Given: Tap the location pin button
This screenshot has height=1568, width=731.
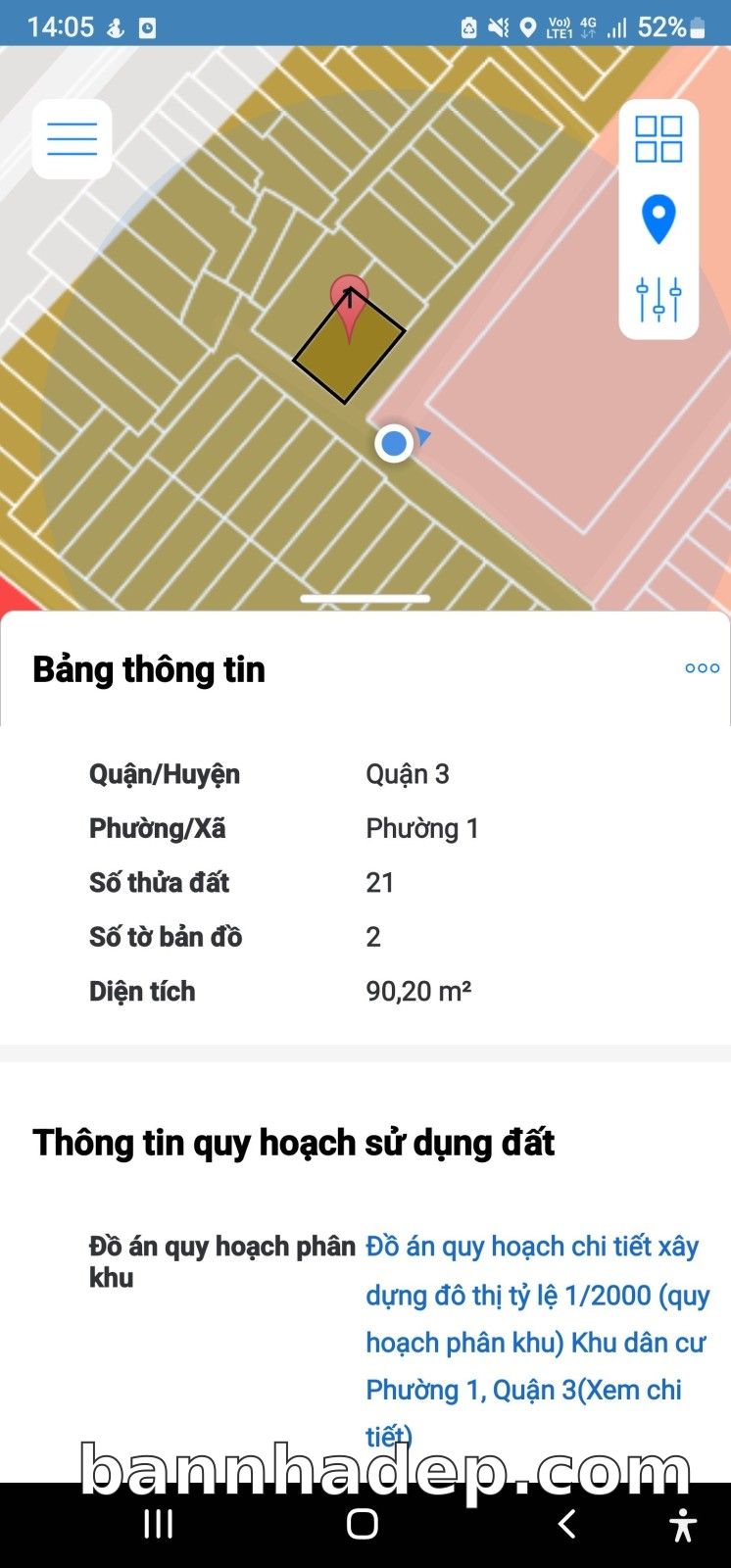Looking at the screenshot, I should (658, 219).
